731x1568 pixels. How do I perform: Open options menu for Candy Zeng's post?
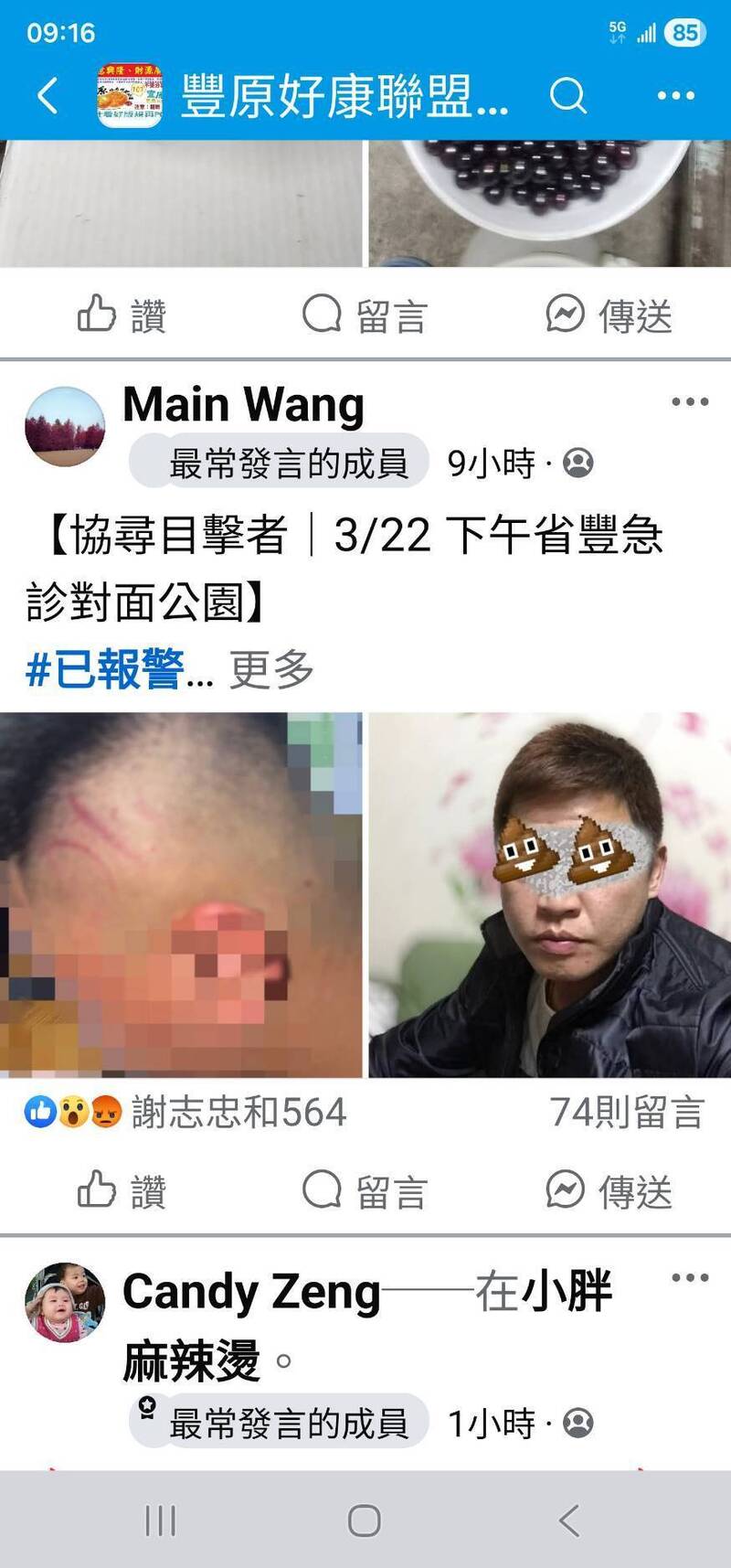point(689,1278)
